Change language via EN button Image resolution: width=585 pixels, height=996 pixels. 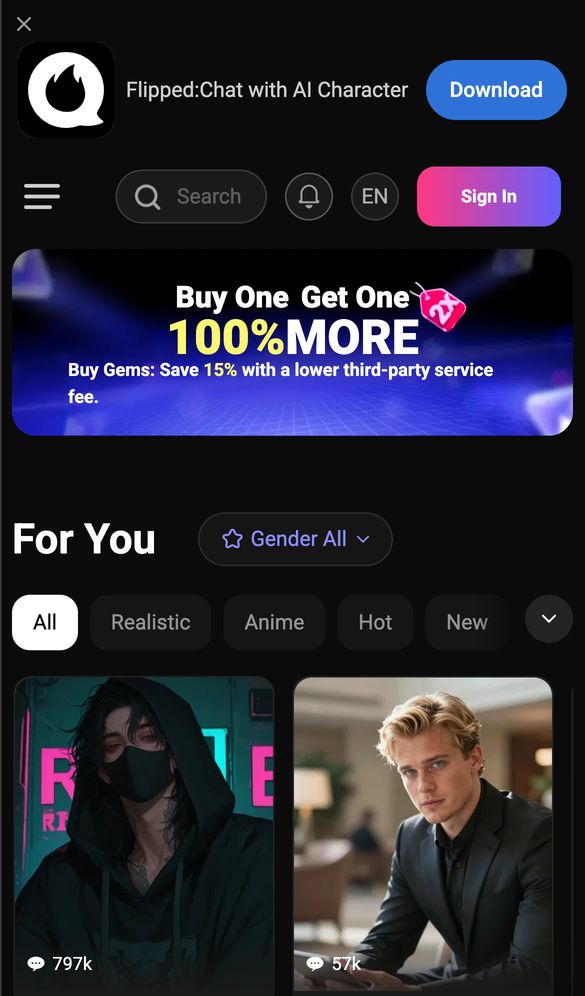tap(375, 196)
